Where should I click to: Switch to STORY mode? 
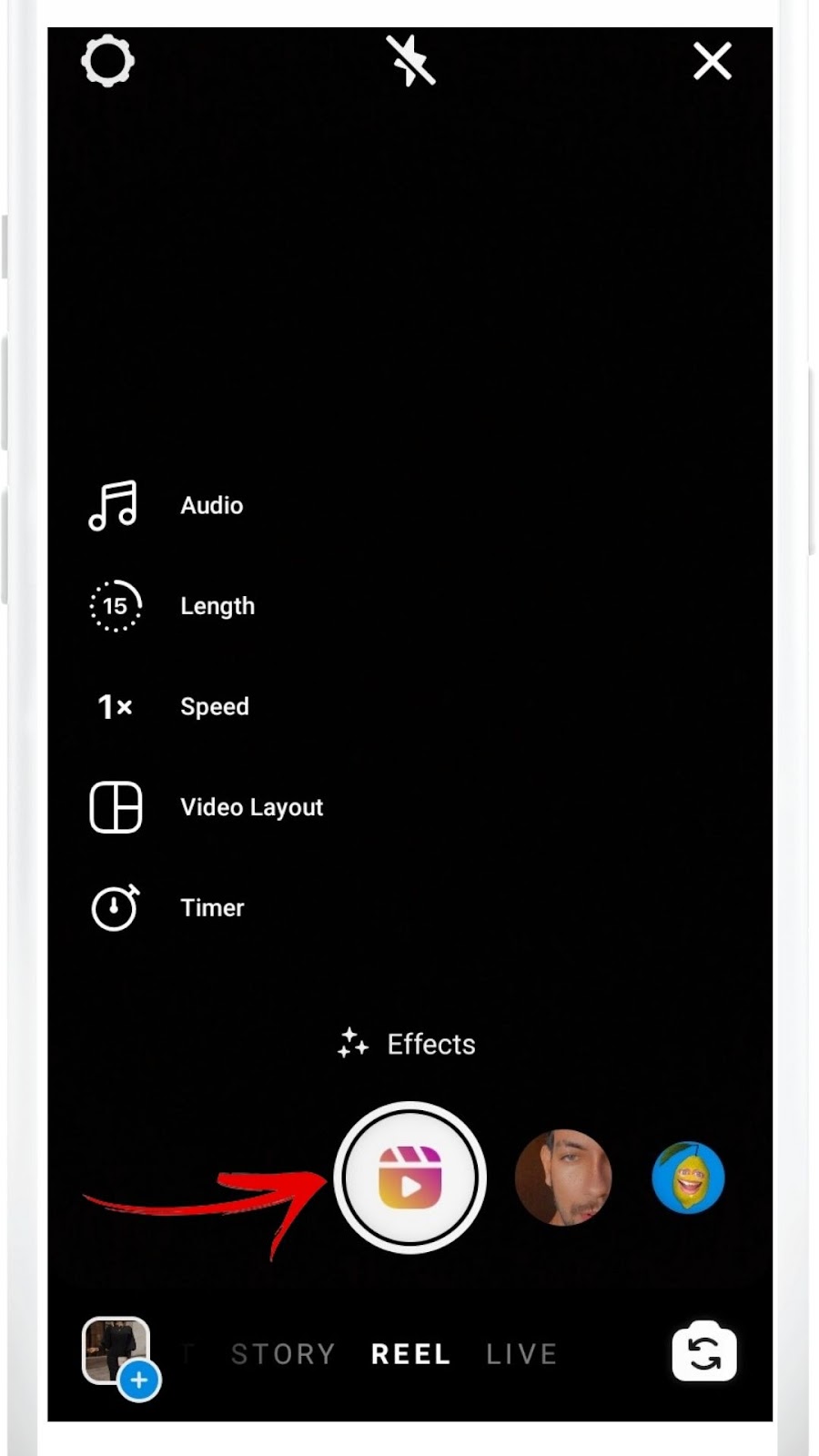click(283, 1354)
